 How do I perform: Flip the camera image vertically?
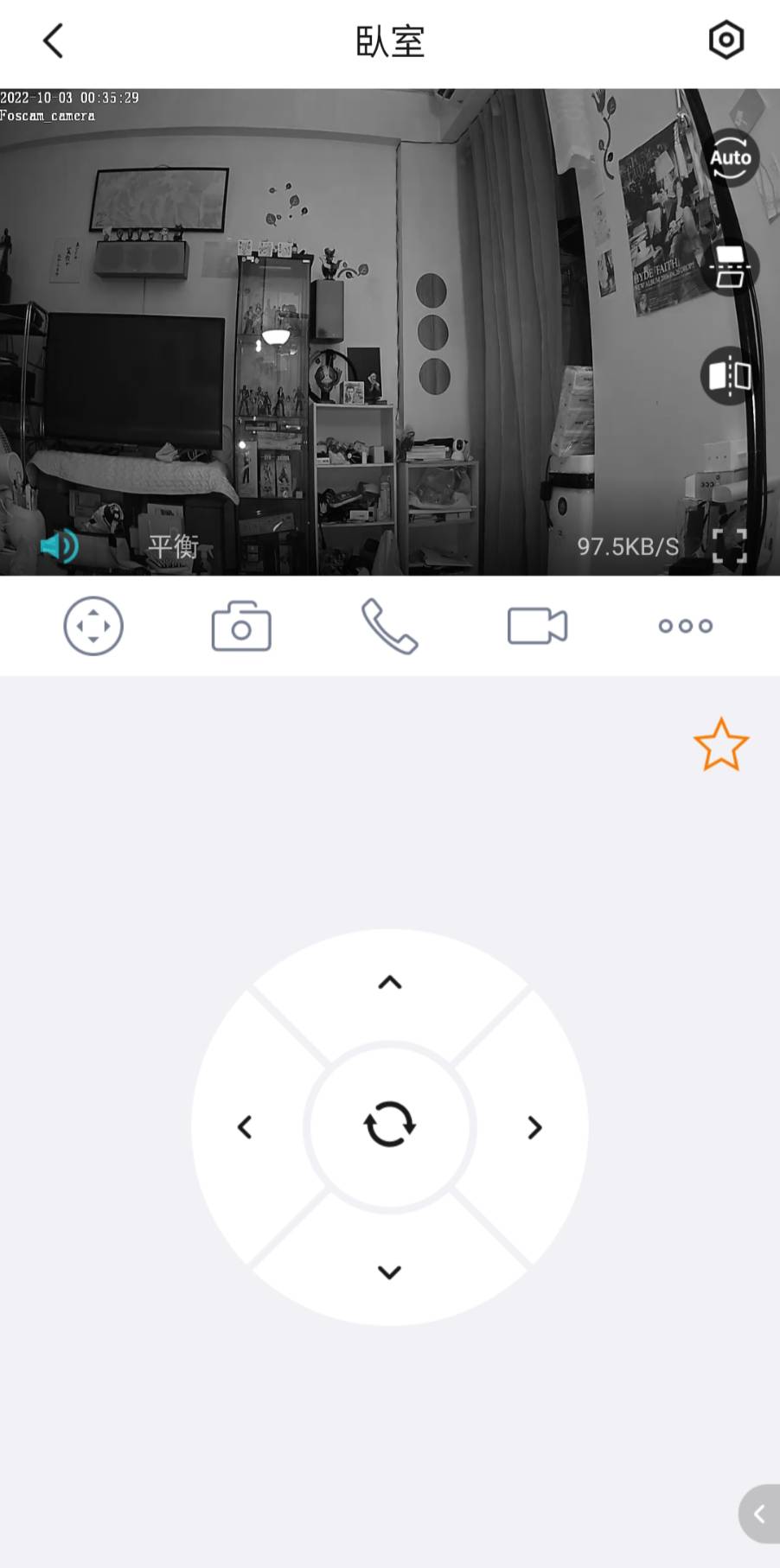pos(729,266)
